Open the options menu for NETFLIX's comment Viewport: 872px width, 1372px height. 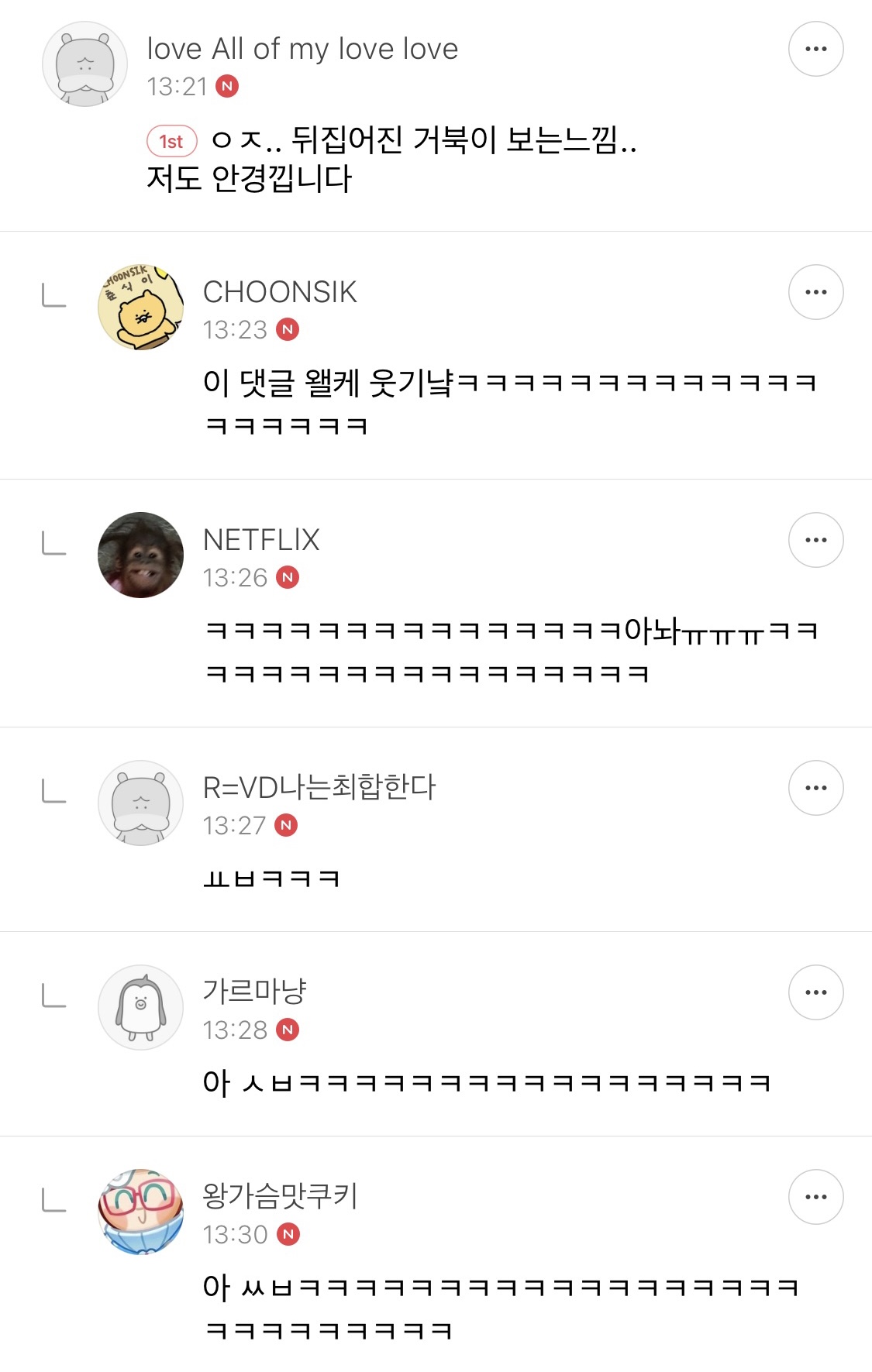tap(816, 540)
